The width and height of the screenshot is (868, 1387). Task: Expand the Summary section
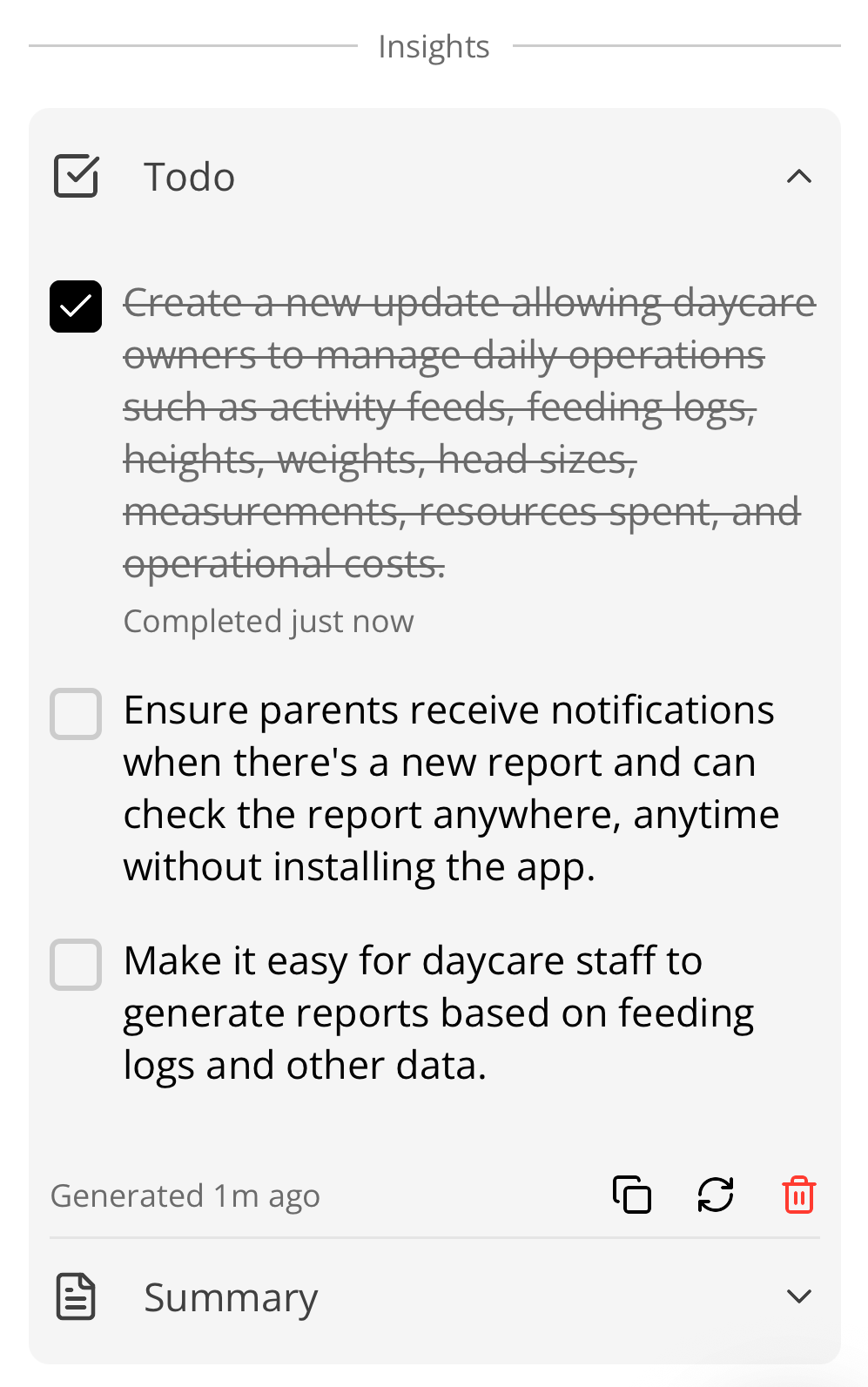click(x=798, y=1296)
